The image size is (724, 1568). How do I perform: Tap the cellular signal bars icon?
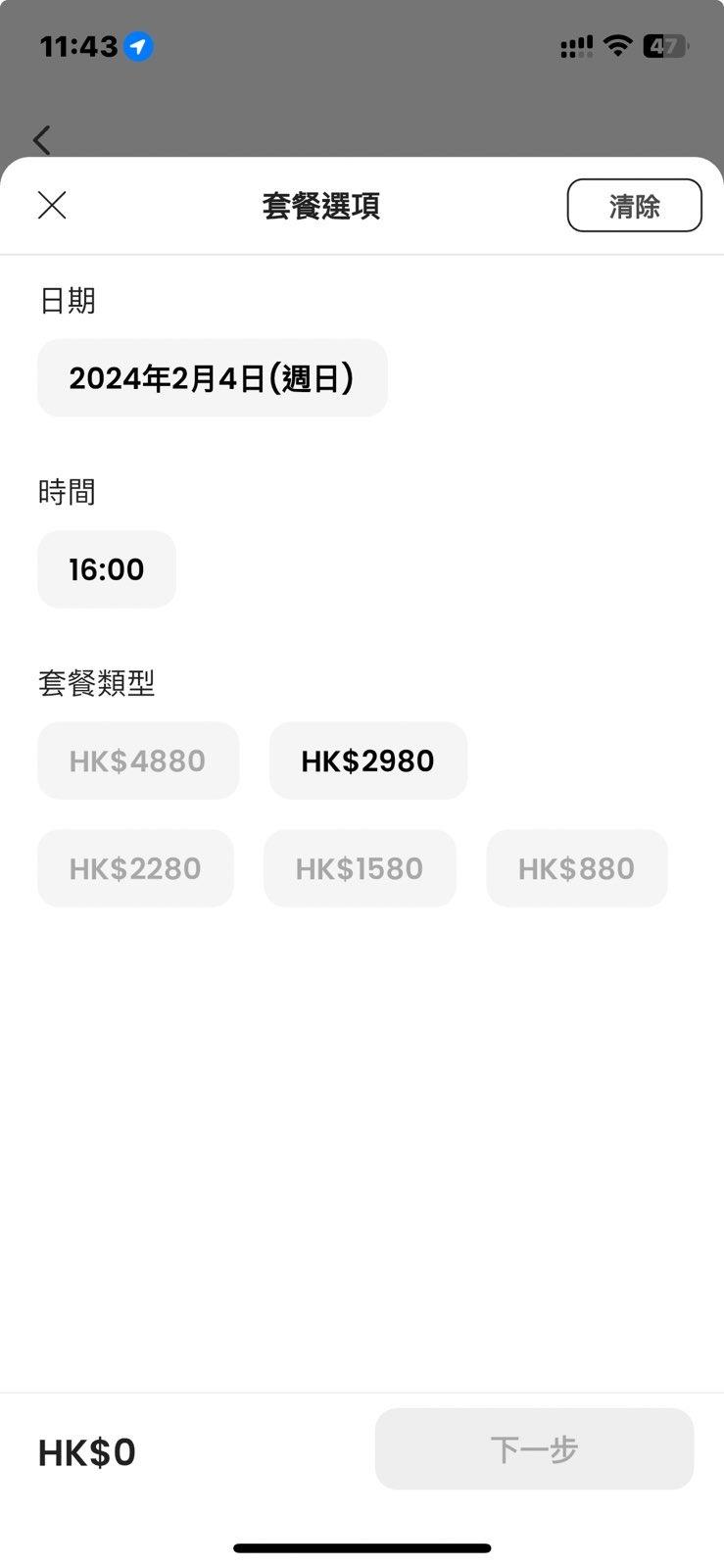point(576,44)
